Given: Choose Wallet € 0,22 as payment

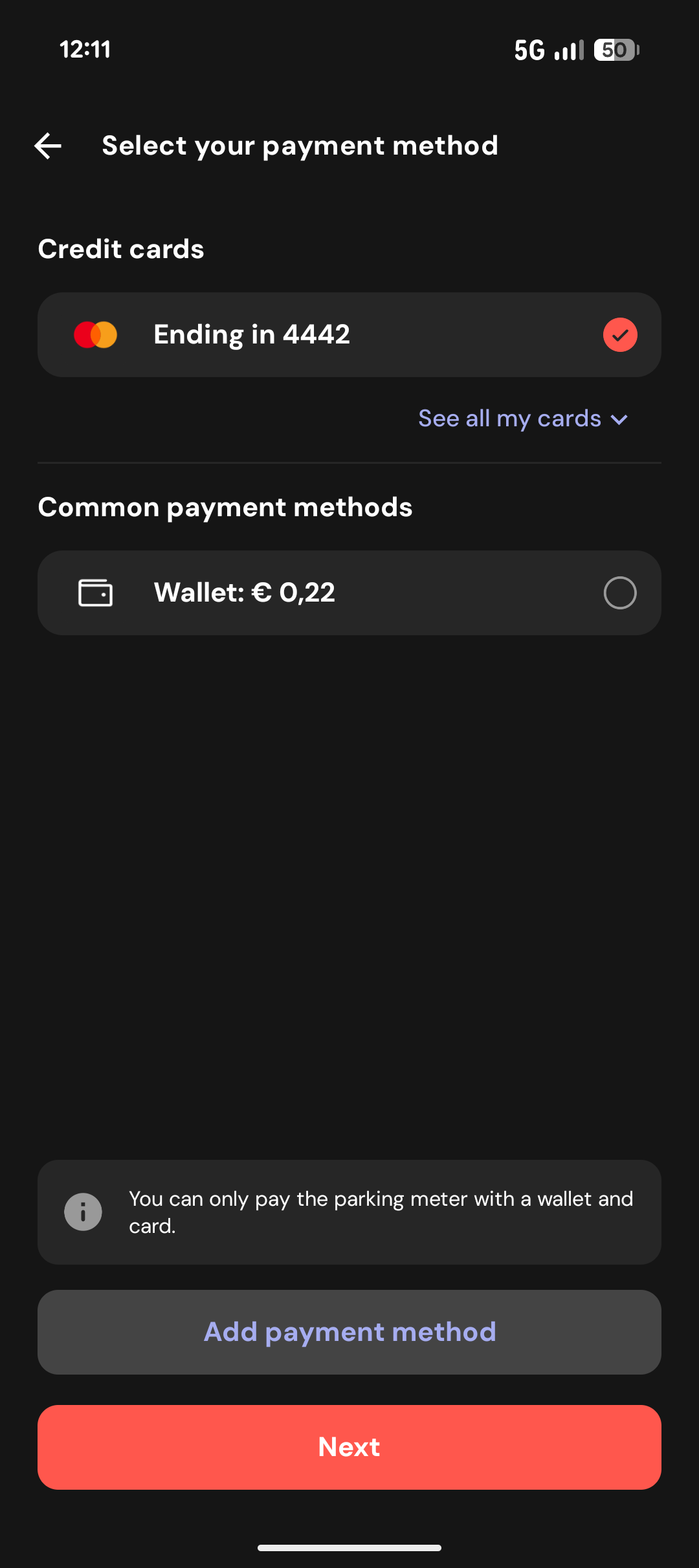Looking at the screenshot, I should pos(349,593).
